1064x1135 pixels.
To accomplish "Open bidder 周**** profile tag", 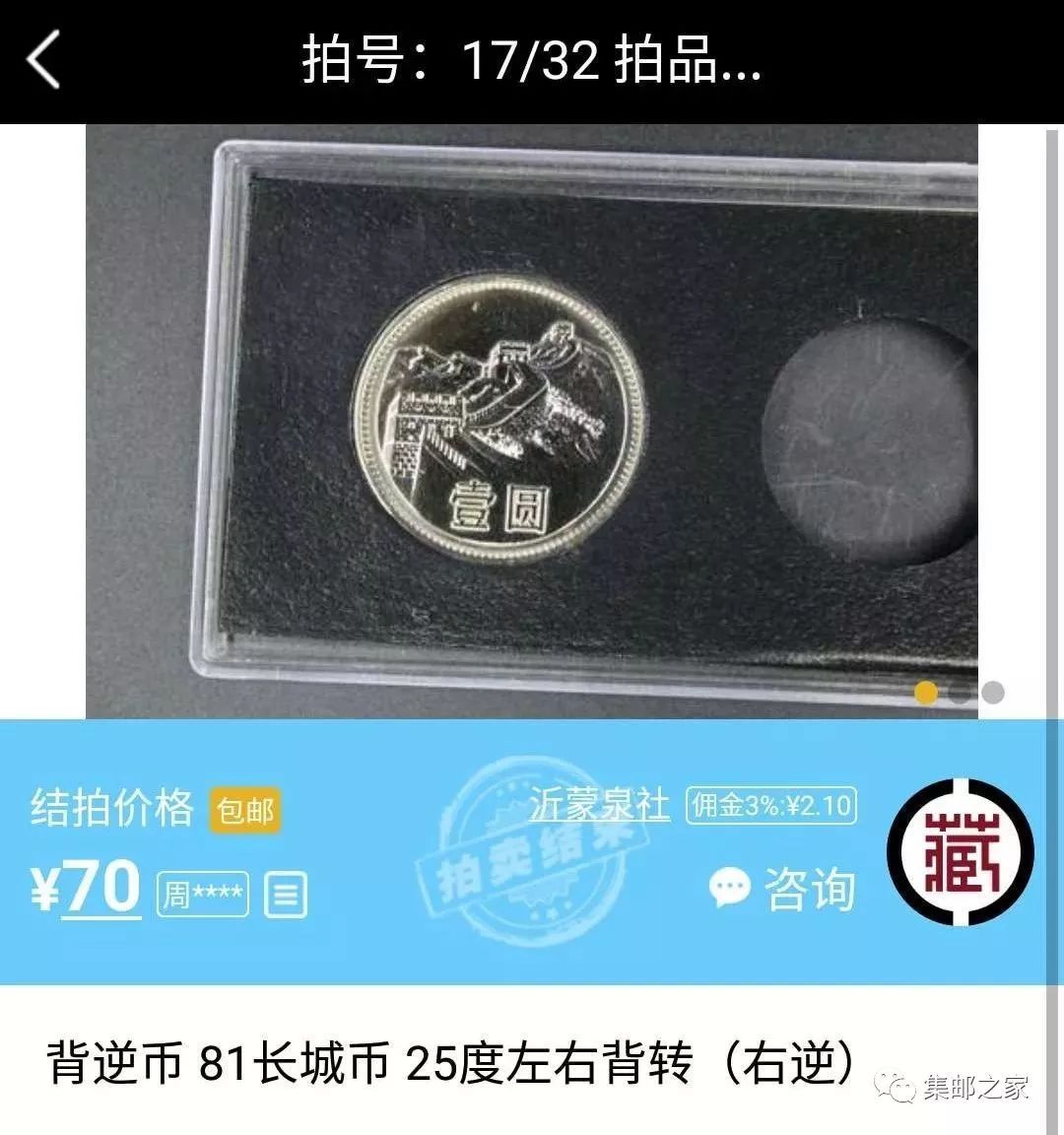I will [202, 895].
